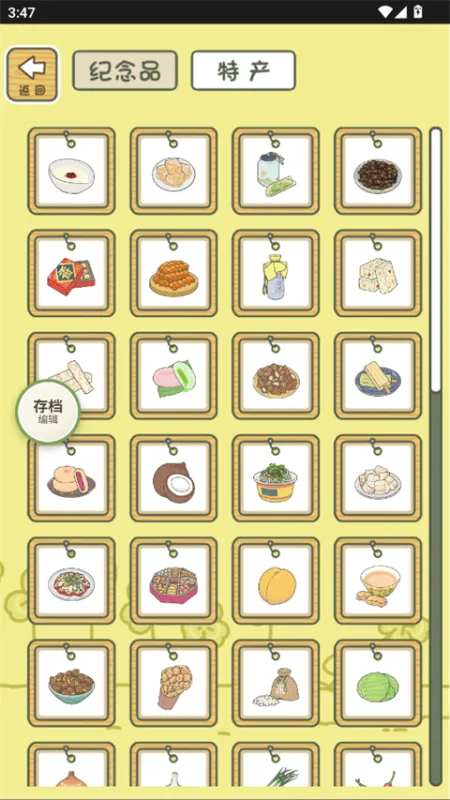
Task: Tap the 返回 back arrow button
Action: tap(32, 74)
